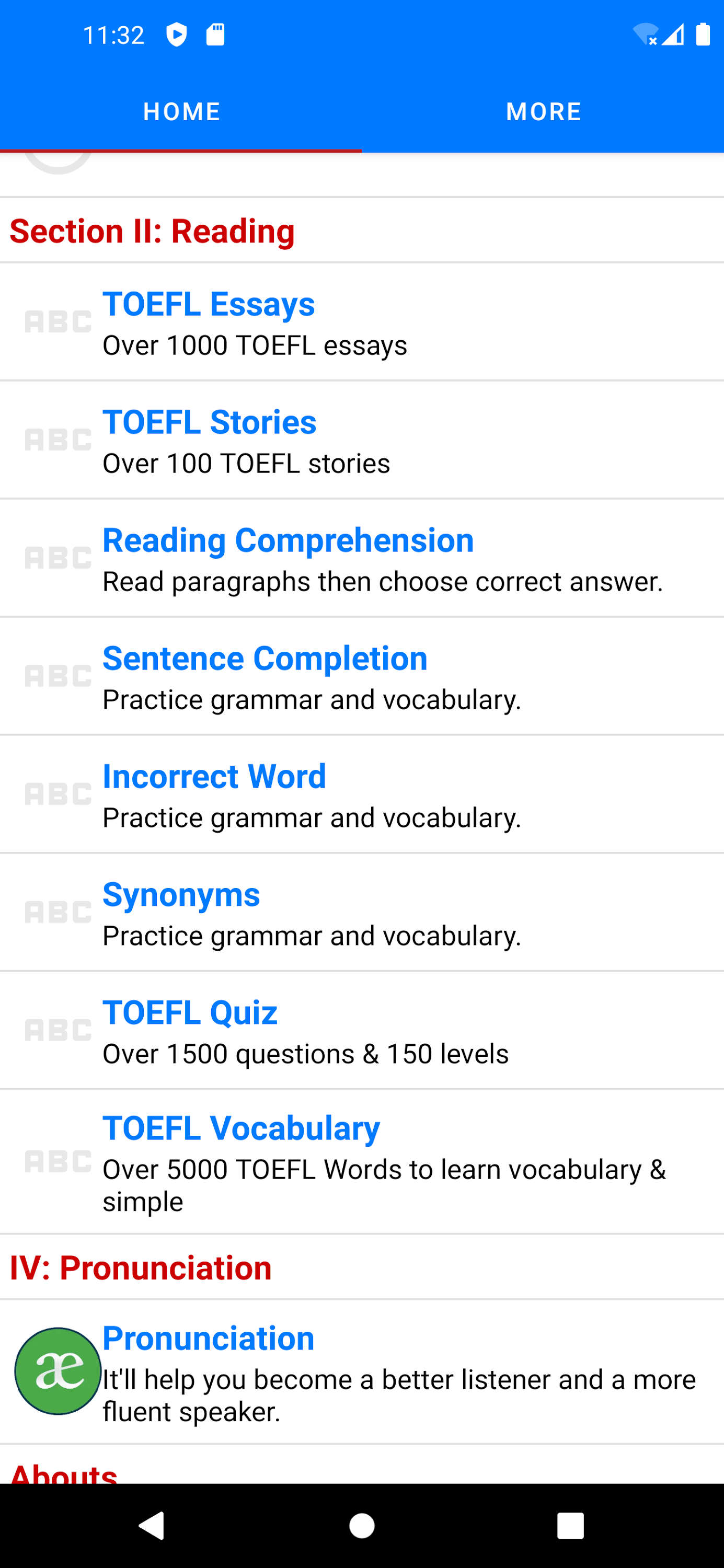Screen dimensions: 724x1568
Task: Start Reading Comprehension practice
Action: (x=362, y=558)
